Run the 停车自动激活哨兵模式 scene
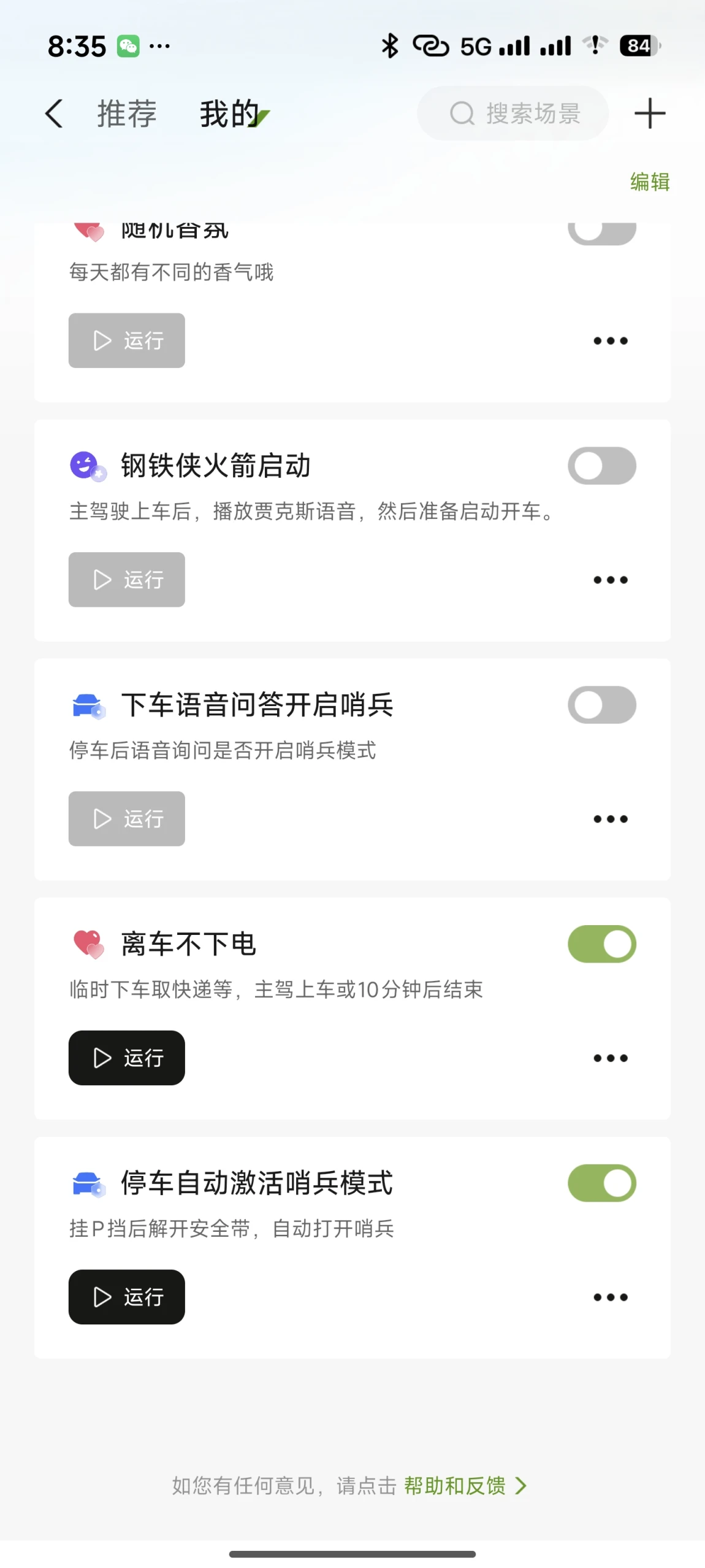 [x=127, y=1297]
